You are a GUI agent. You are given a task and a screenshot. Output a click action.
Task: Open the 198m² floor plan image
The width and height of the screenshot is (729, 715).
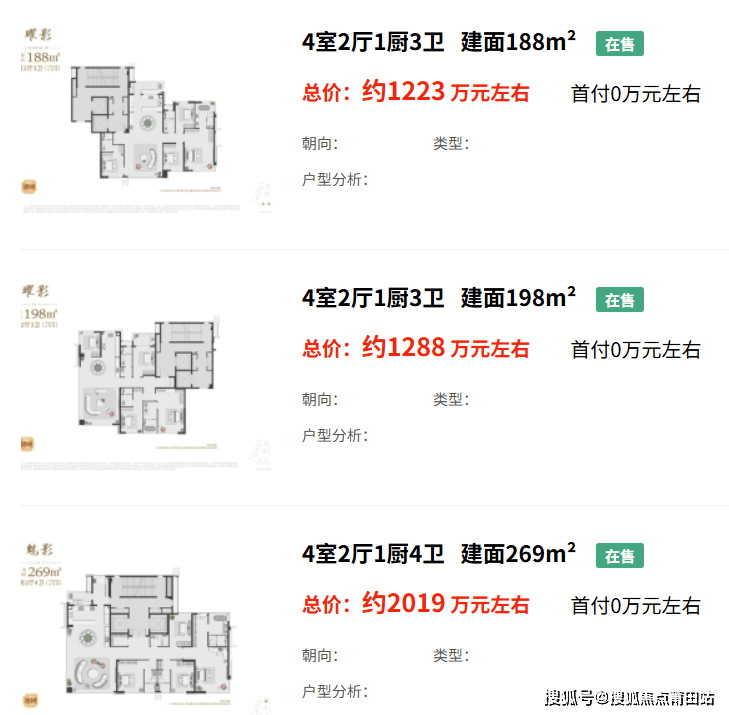[x=146, y=377]
